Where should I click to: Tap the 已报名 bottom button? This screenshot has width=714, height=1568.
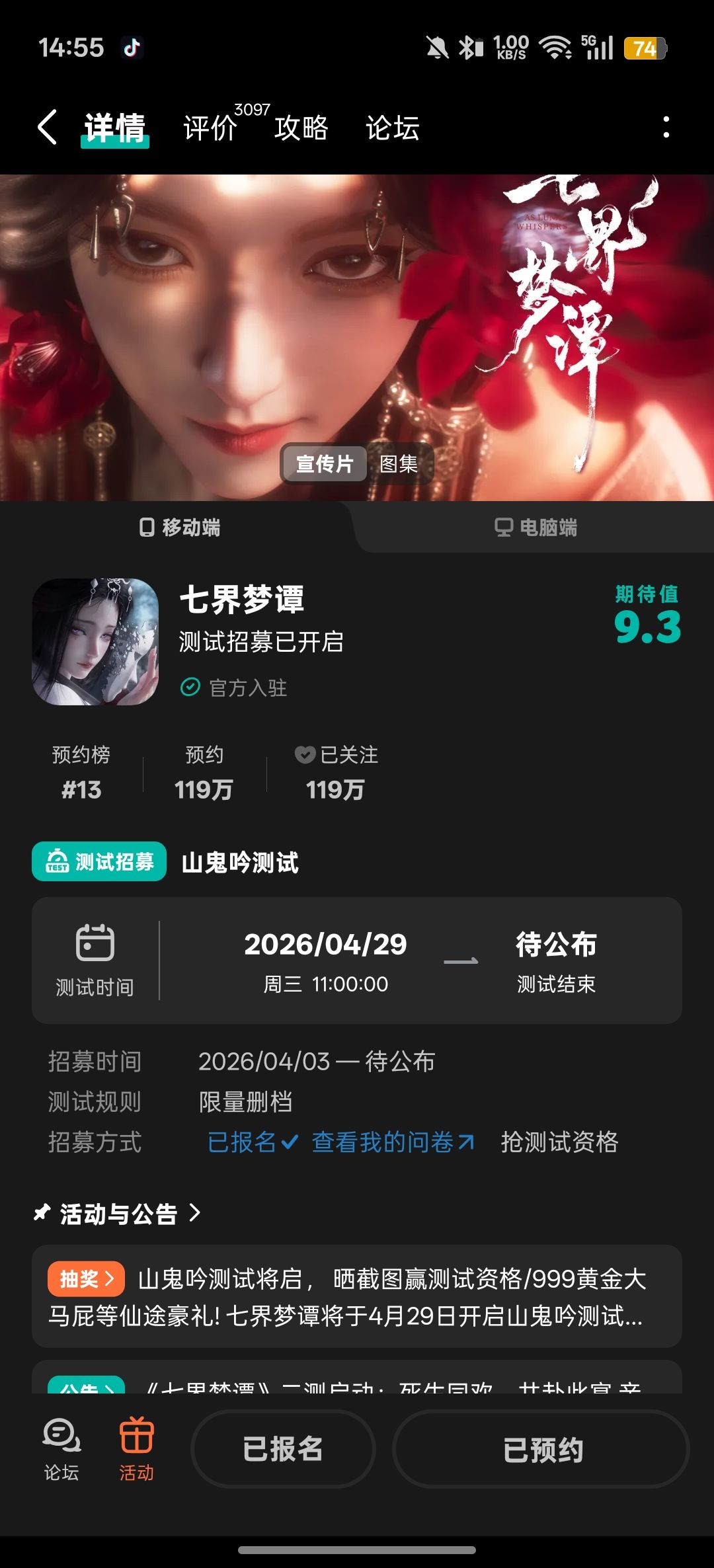[x=283, y=1449]
